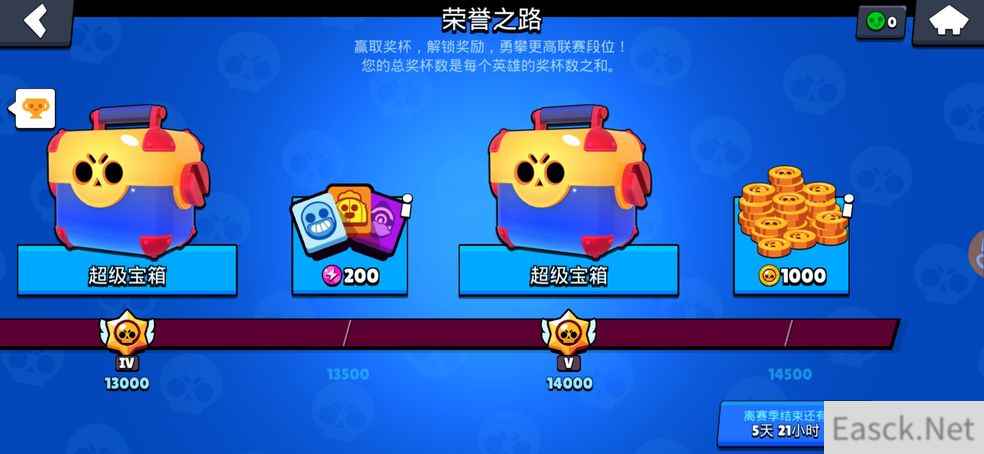Screen dimensions: 984x454
Task: Open the 超级宝箱 reward at 13000
Action: pyautogui.click(x=126, y=200)
